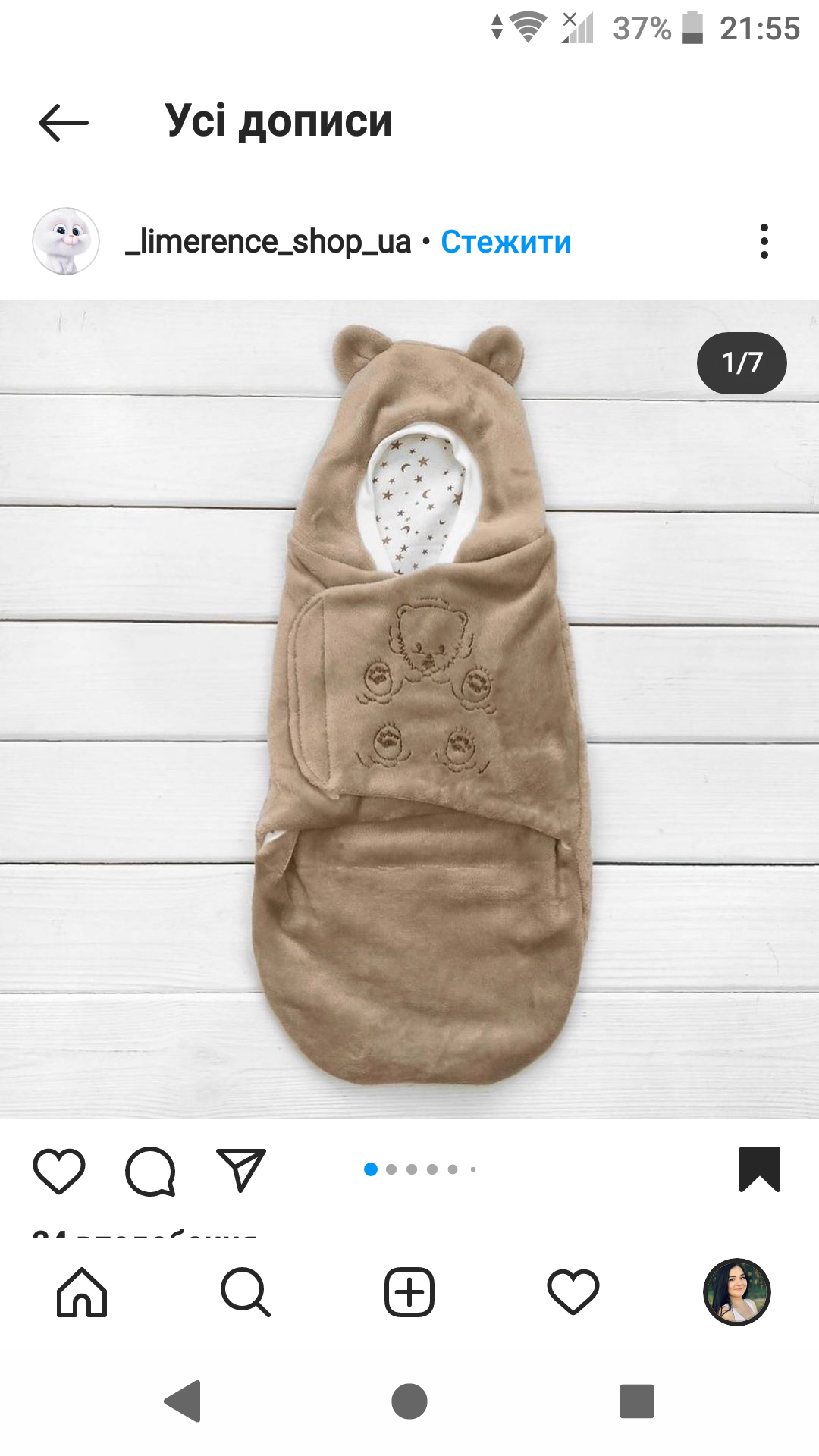The image size is (819, 1456).
Task: Create a new post with the plus tab
Action: pyautogui.click(x=409, y=1292)
